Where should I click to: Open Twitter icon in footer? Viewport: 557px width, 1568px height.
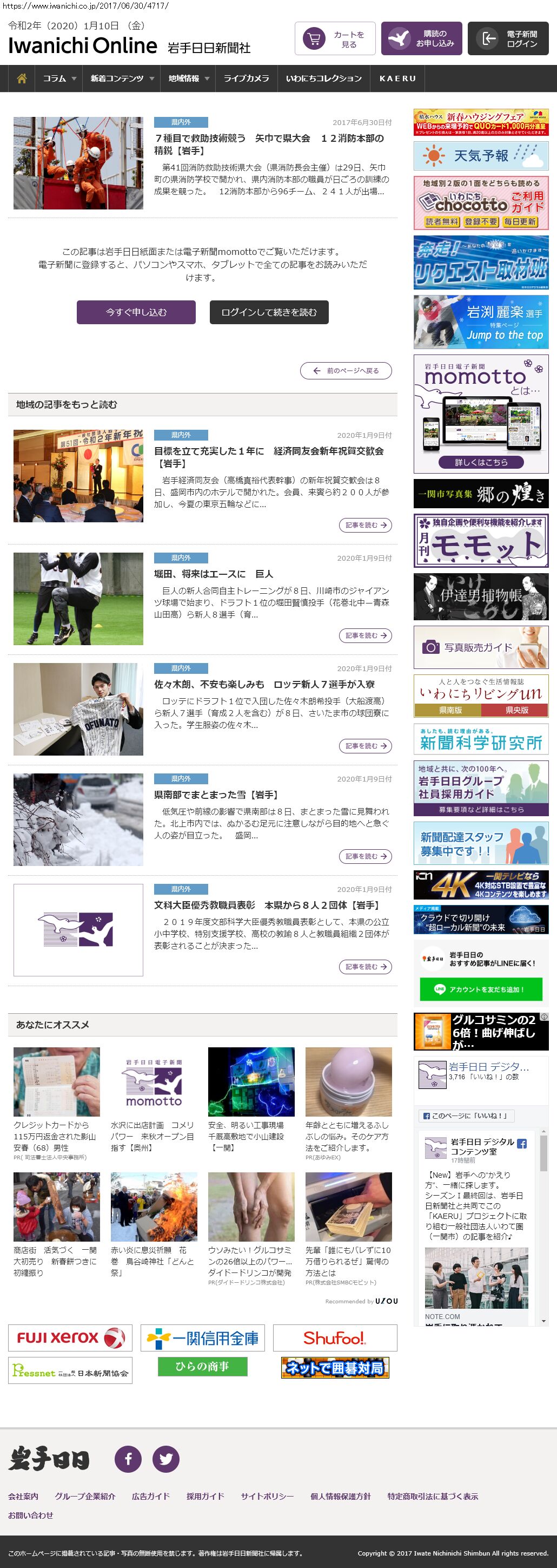coord(165,1459)
